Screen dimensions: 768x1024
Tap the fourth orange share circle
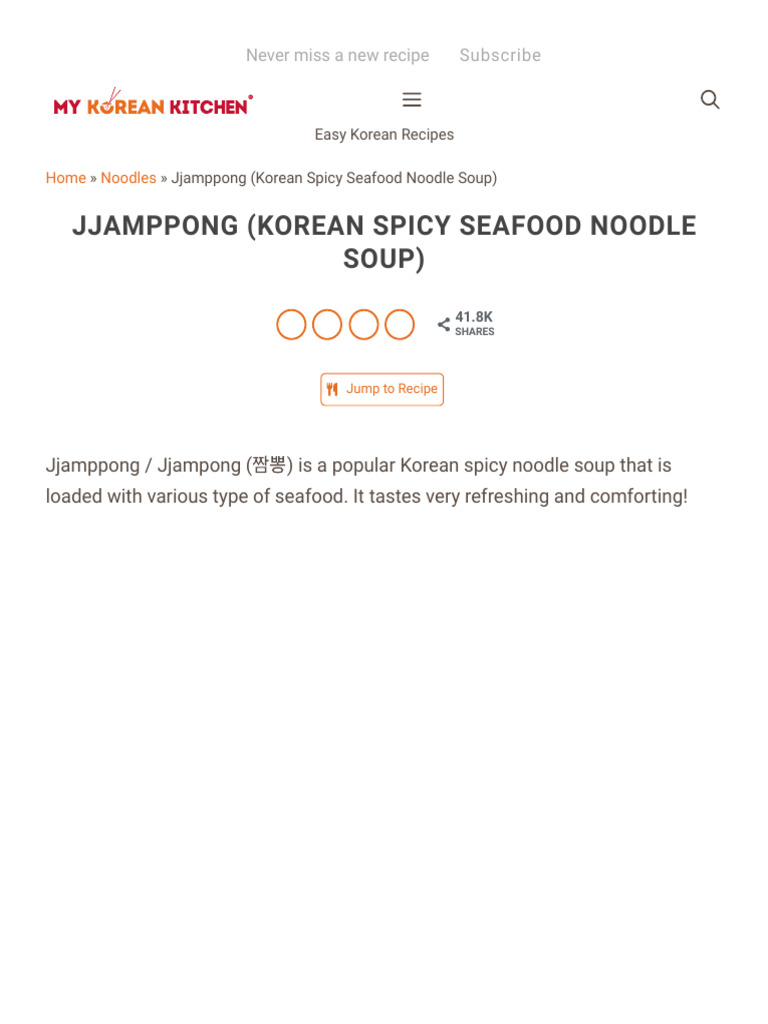pyautogui.click(x=400, y=325)
